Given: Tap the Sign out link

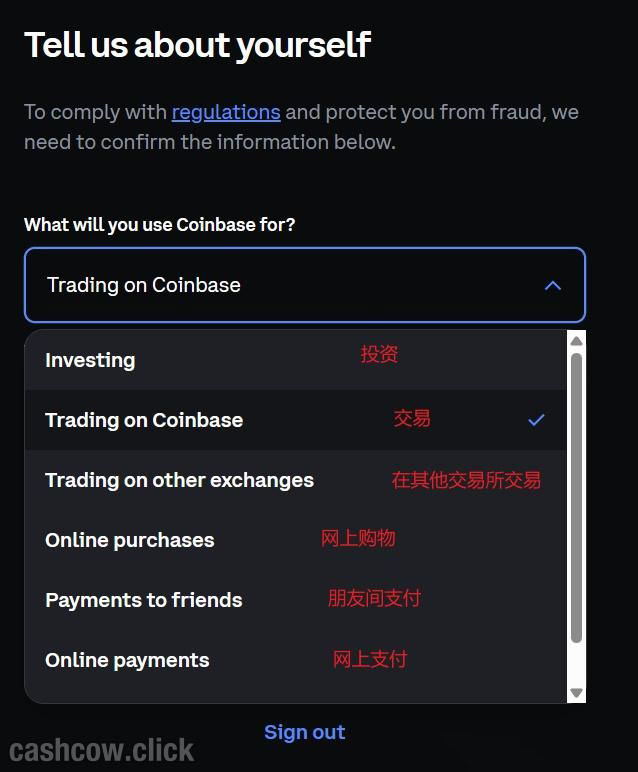Looking at the screenshot, I should click(304, 732).
